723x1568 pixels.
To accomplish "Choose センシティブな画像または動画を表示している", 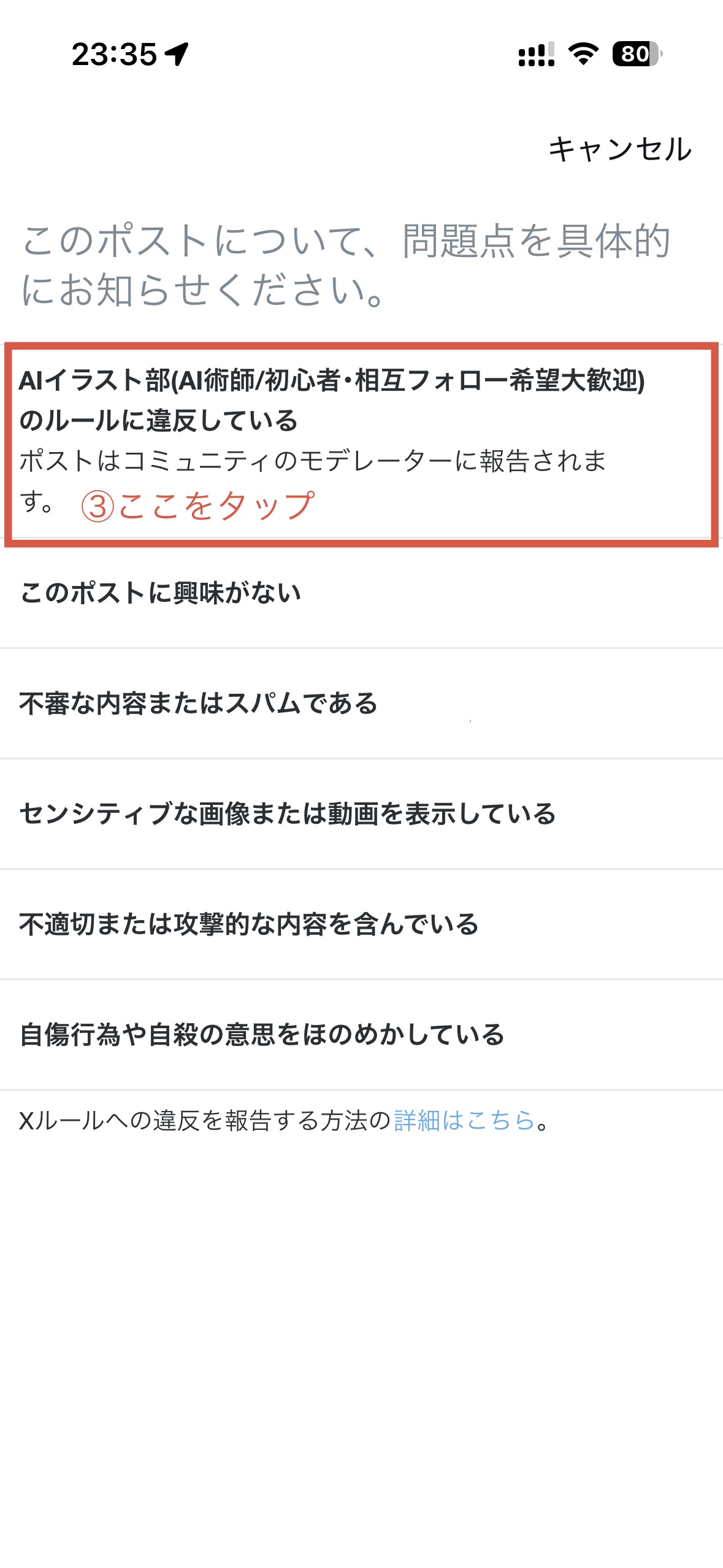I will point(287,813).
